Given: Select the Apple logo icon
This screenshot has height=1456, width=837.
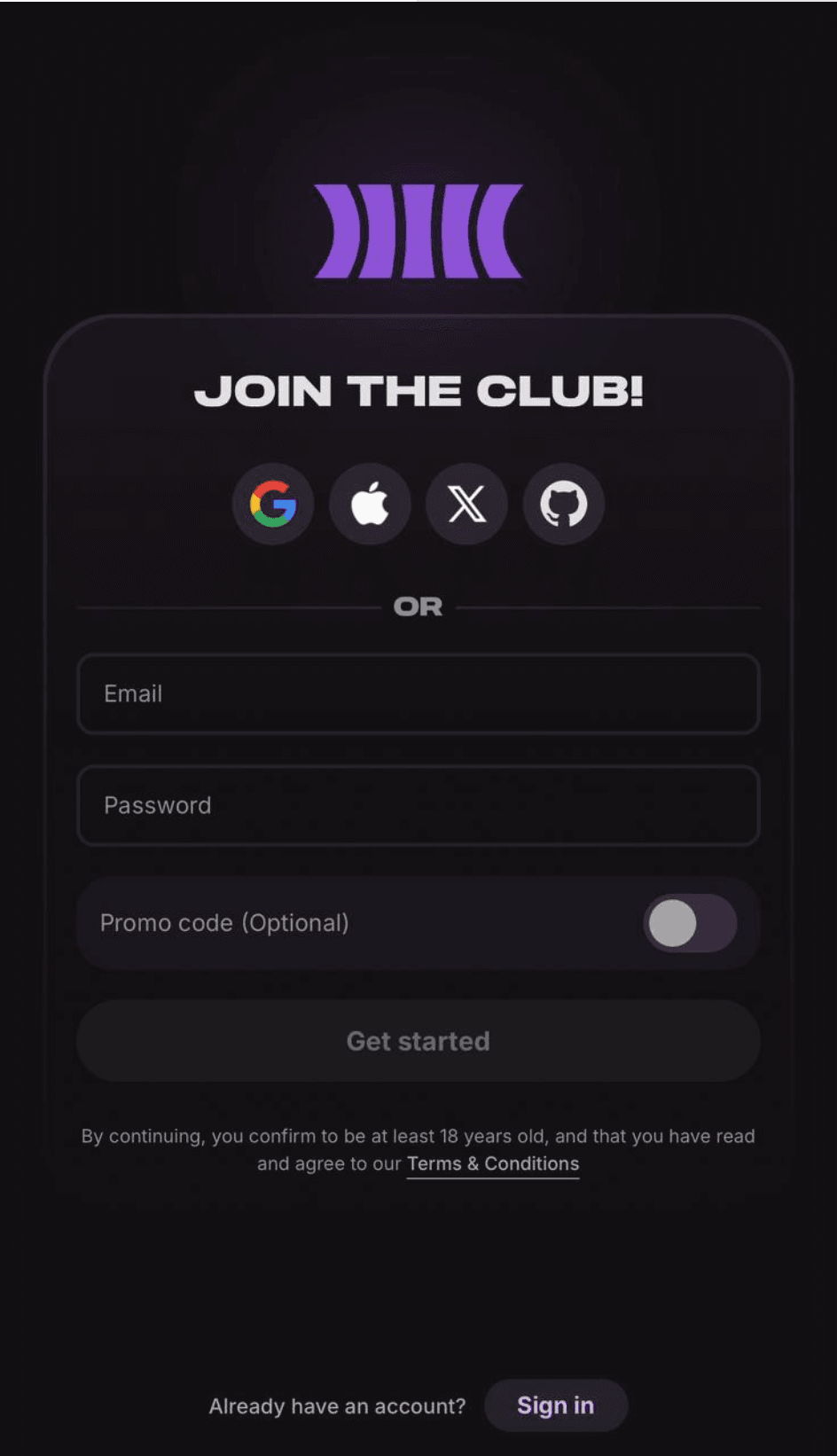Looking at the screenshot, I should [x=370, y=504].
